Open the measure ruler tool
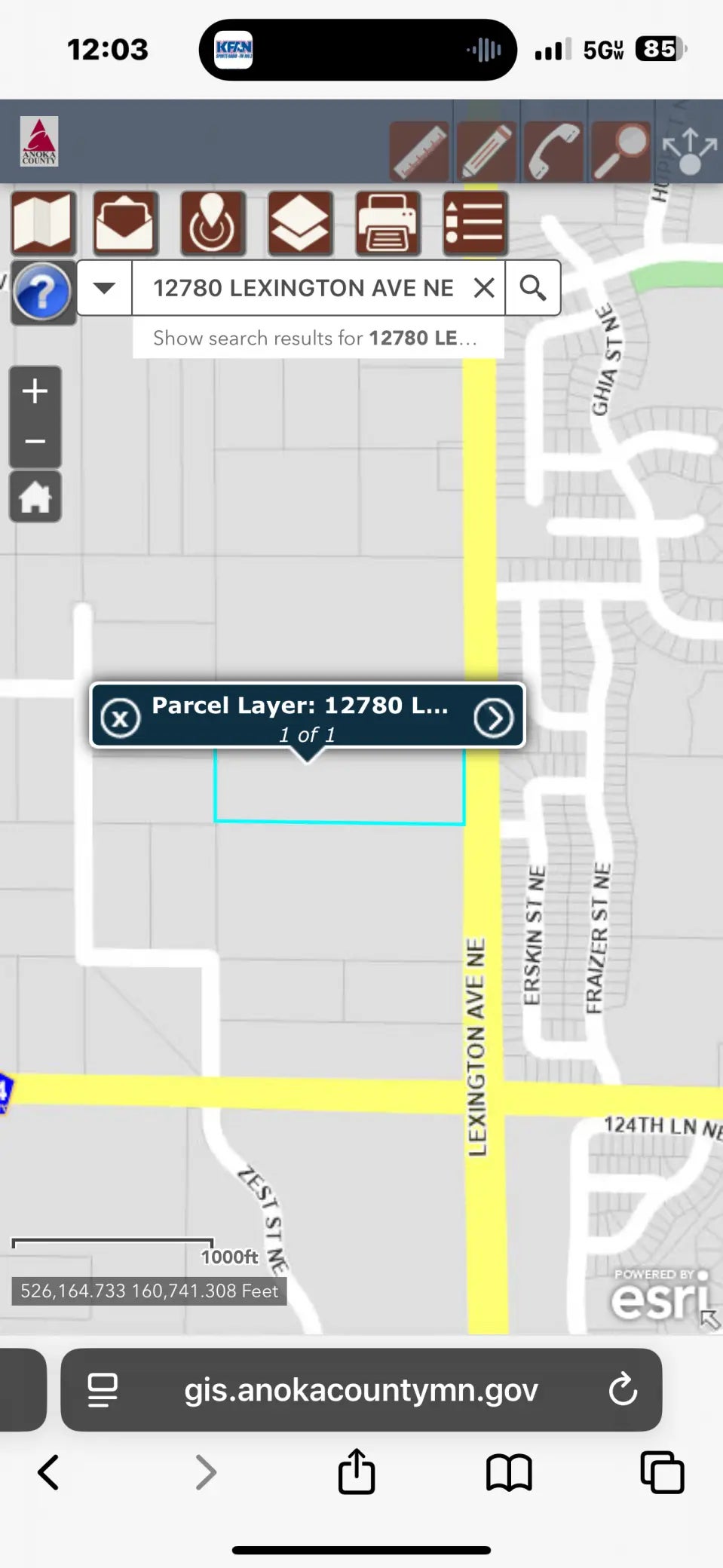This screenshot has width=723, height=1568. (x=419, y=152)
